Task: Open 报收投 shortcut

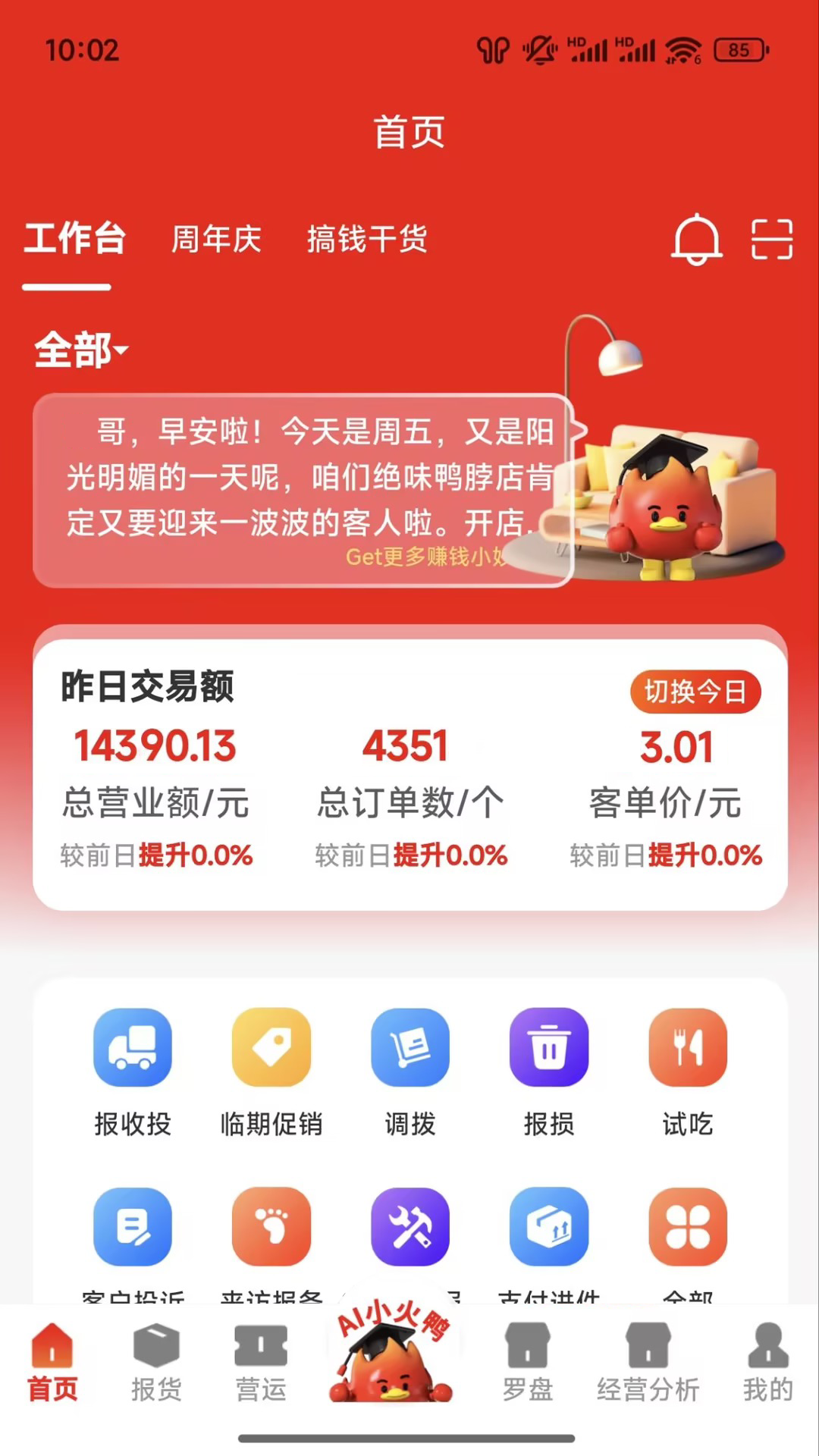Action: pyautogui.click(x=133, y=1071)
